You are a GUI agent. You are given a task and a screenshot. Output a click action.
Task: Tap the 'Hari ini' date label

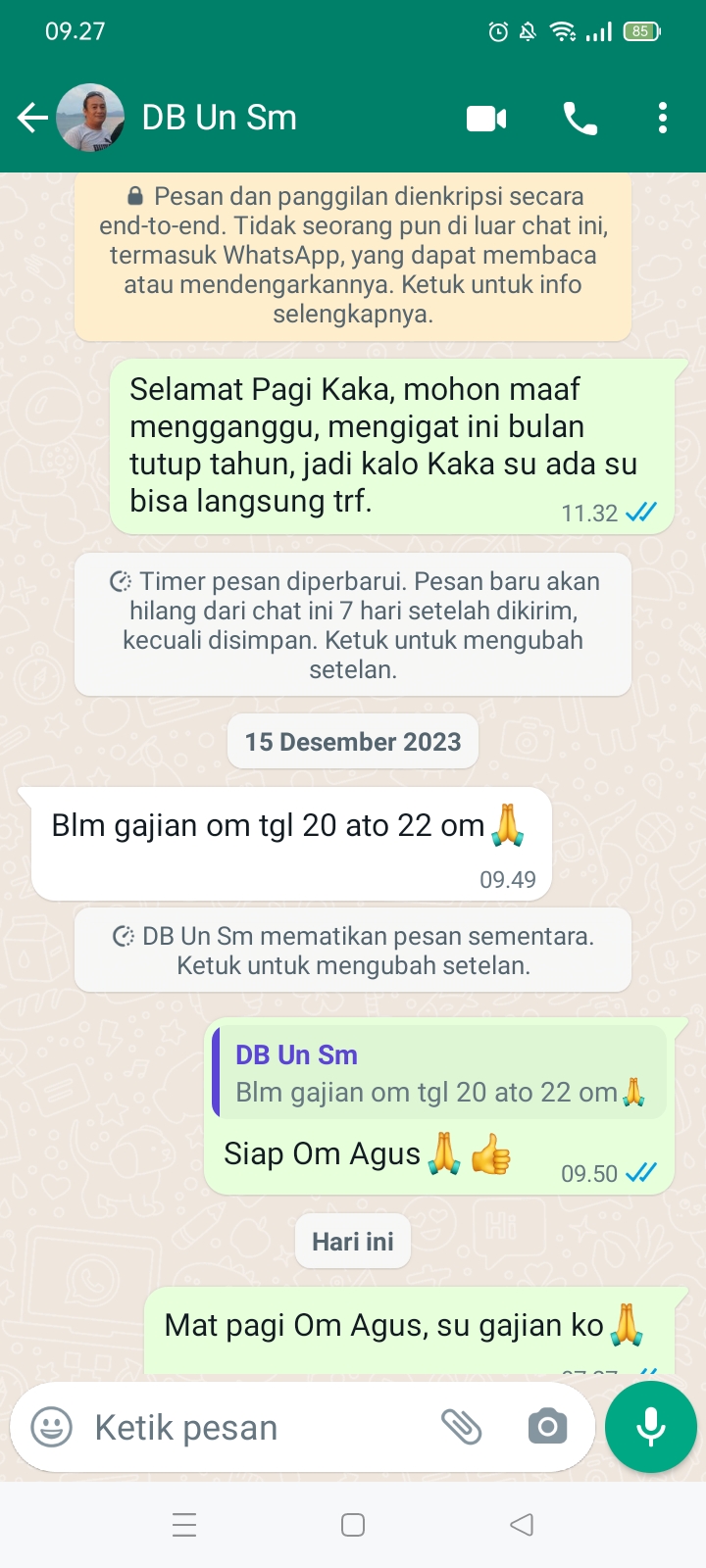[352, 1241]
